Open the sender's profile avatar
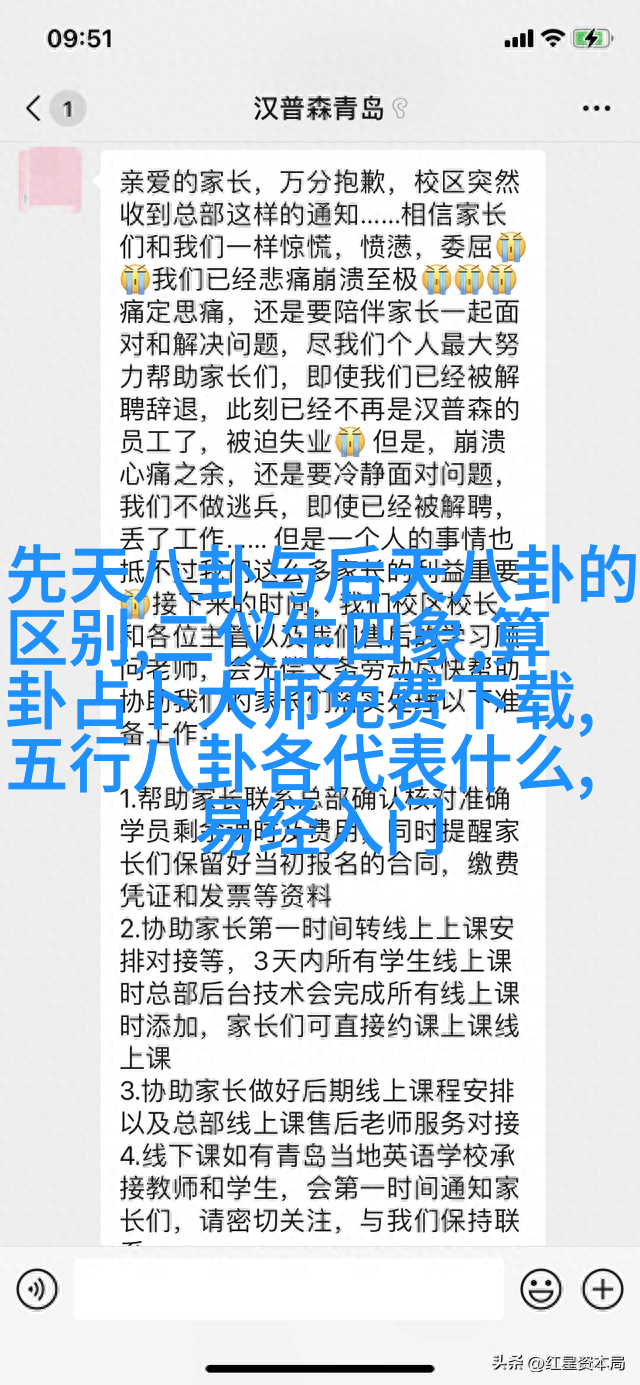Viewport: 640px width, 1385px height. click(51, 181)
